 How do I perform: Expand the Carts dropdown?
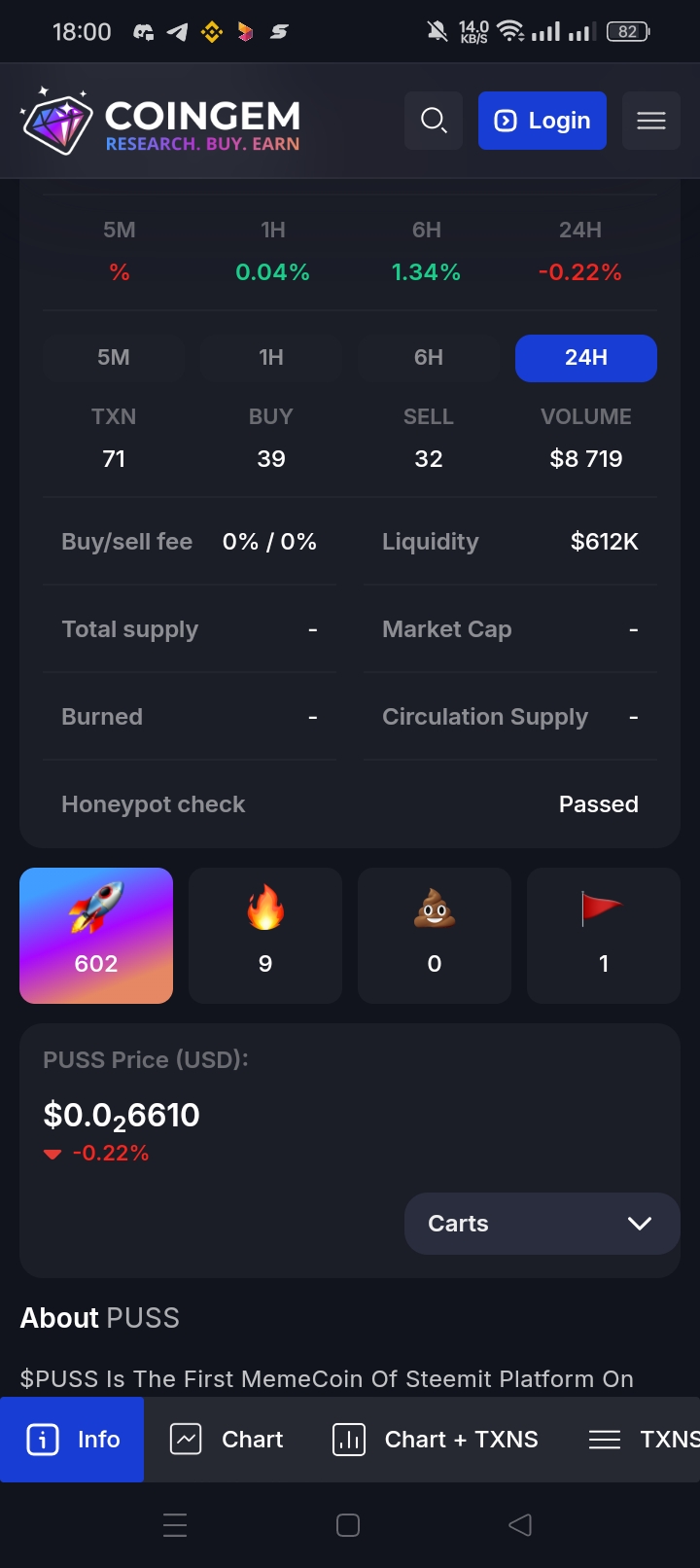[x=542, y=1224]
